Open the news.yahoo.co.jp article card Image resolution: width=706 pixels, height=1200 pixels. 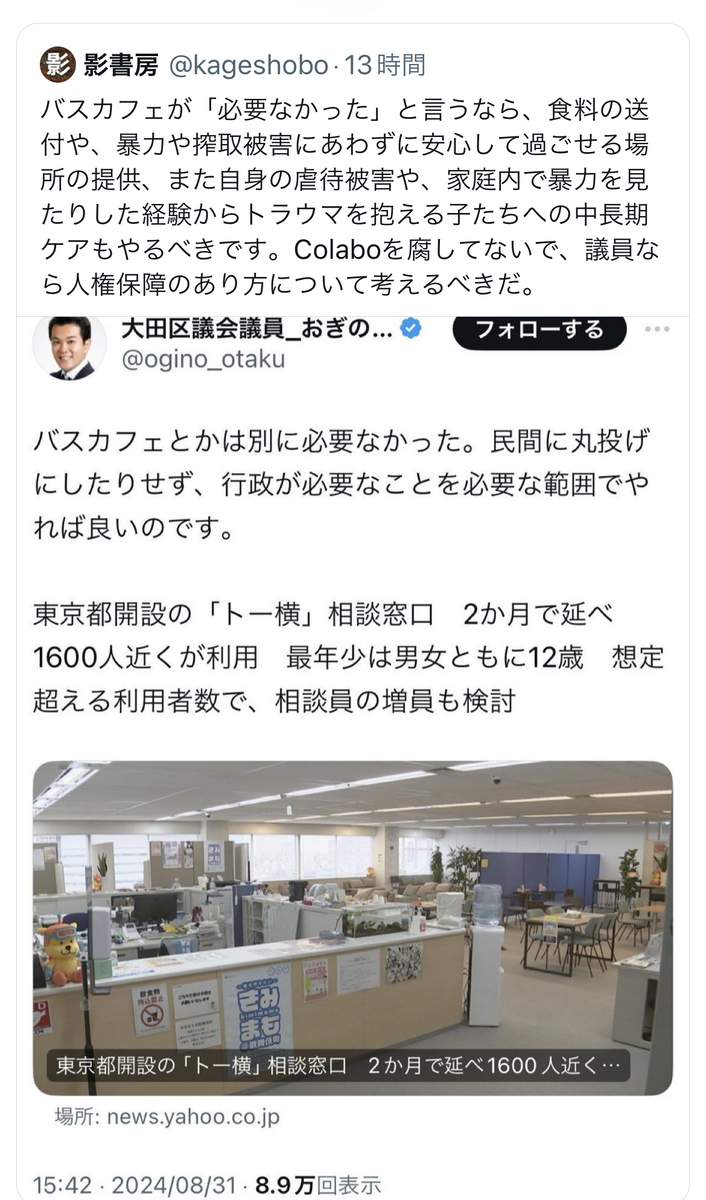pos(352,927)
